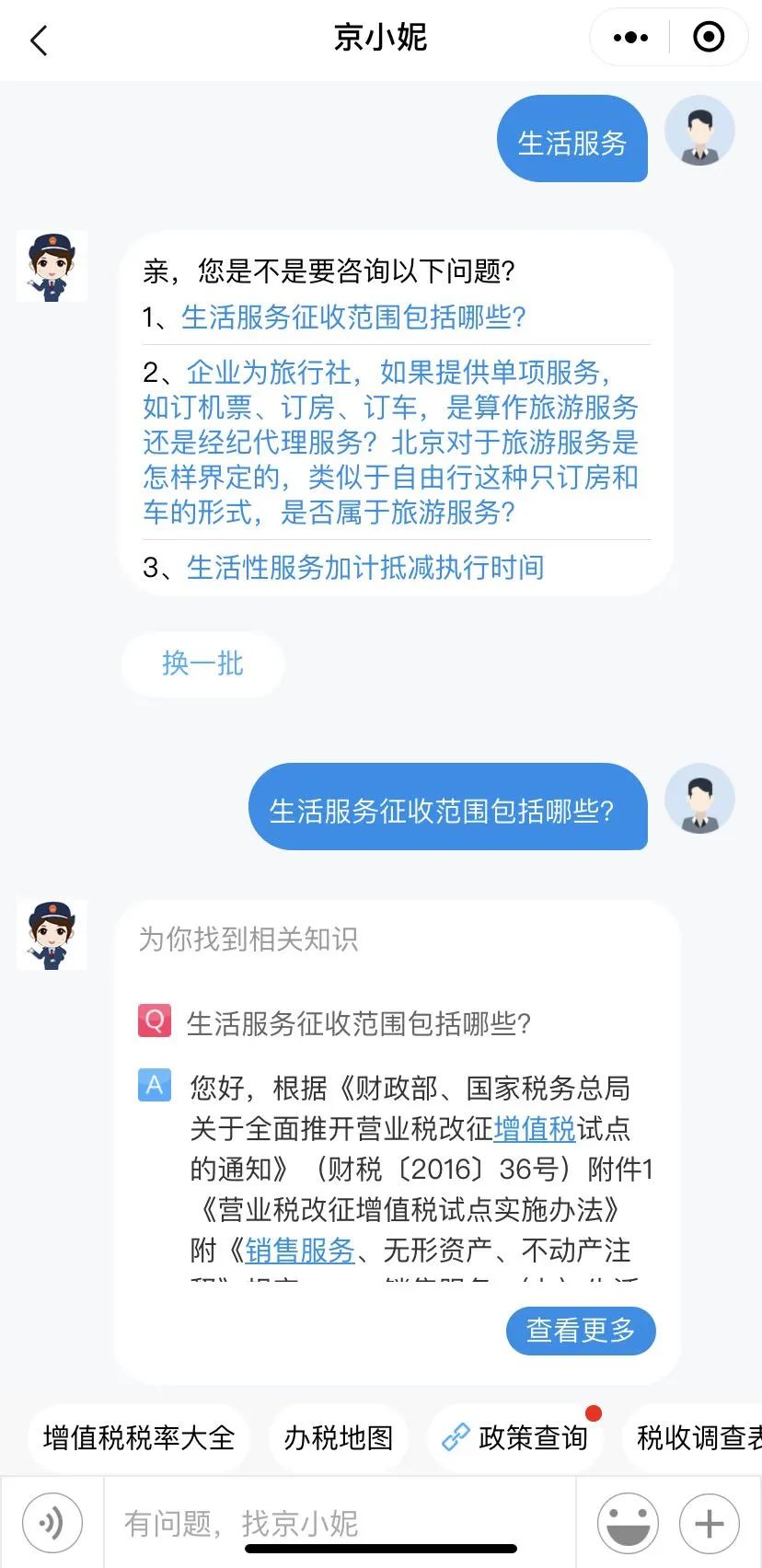Close the mini program with the circle icon

pos(708,38)
